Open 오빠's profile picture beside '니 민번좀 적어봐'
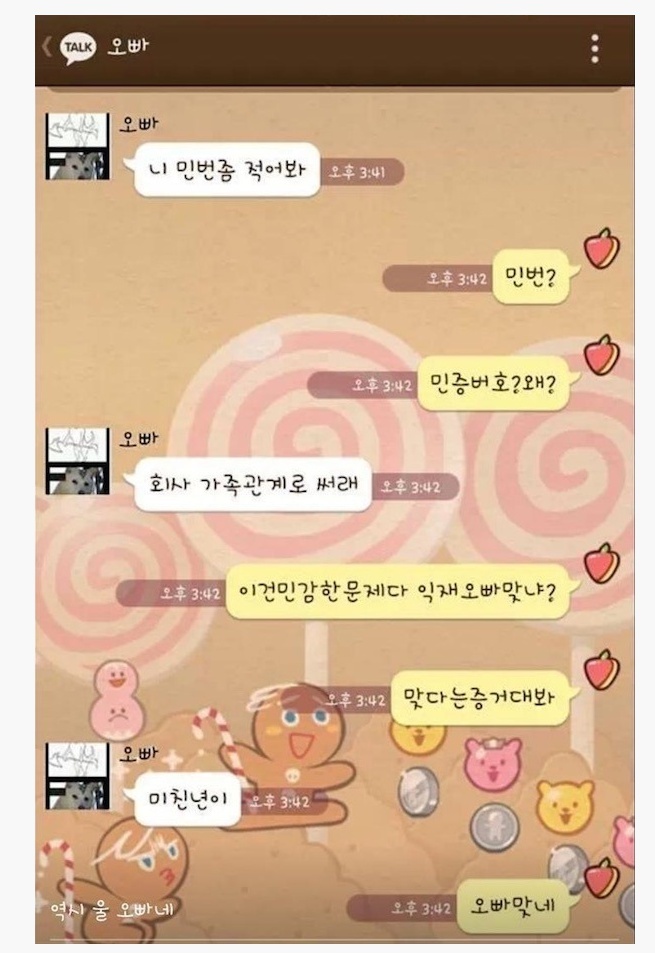 (77, 146)
